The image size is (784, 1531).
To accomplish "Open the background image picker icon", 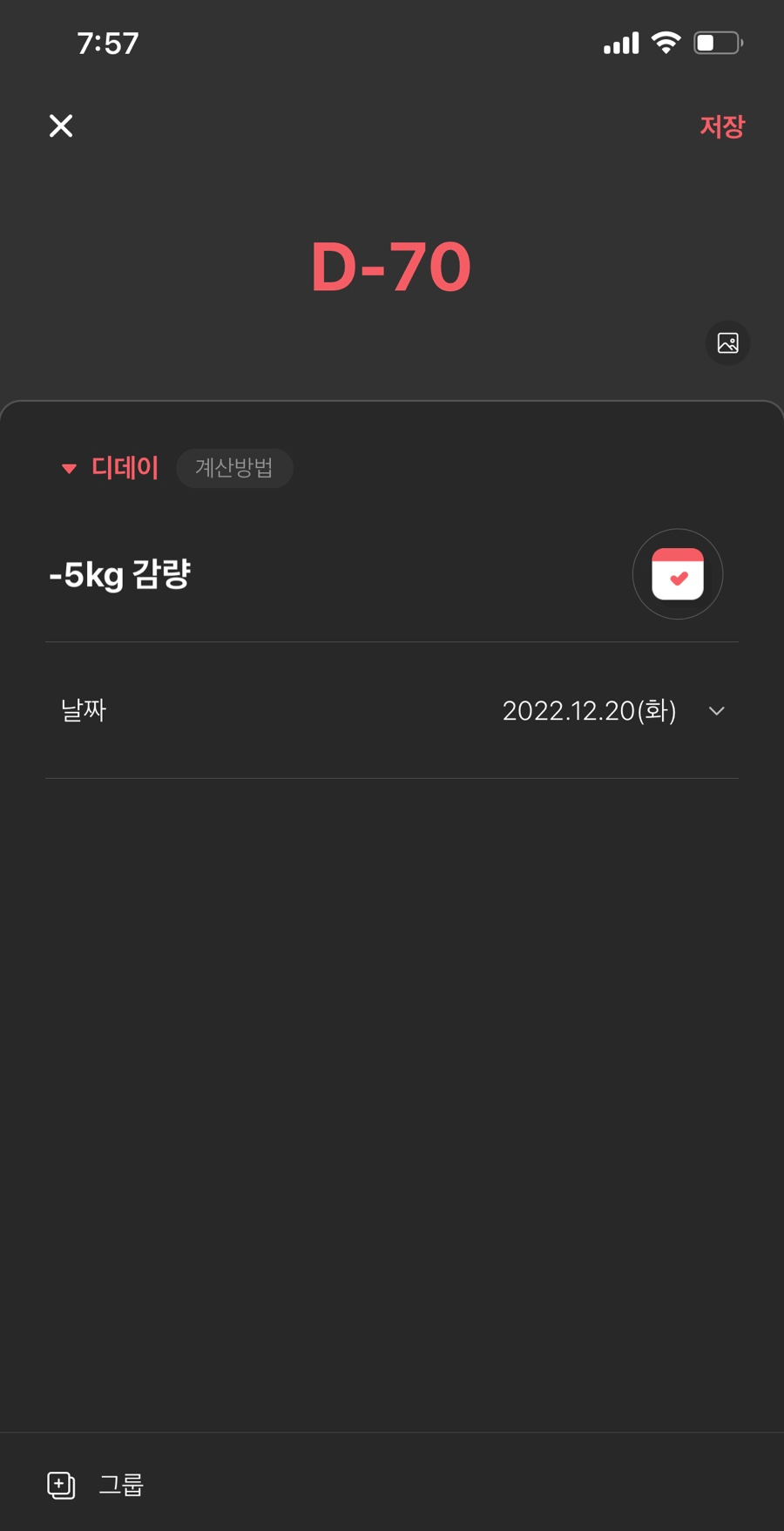I will pyautogui.click(x=727, y=343).
